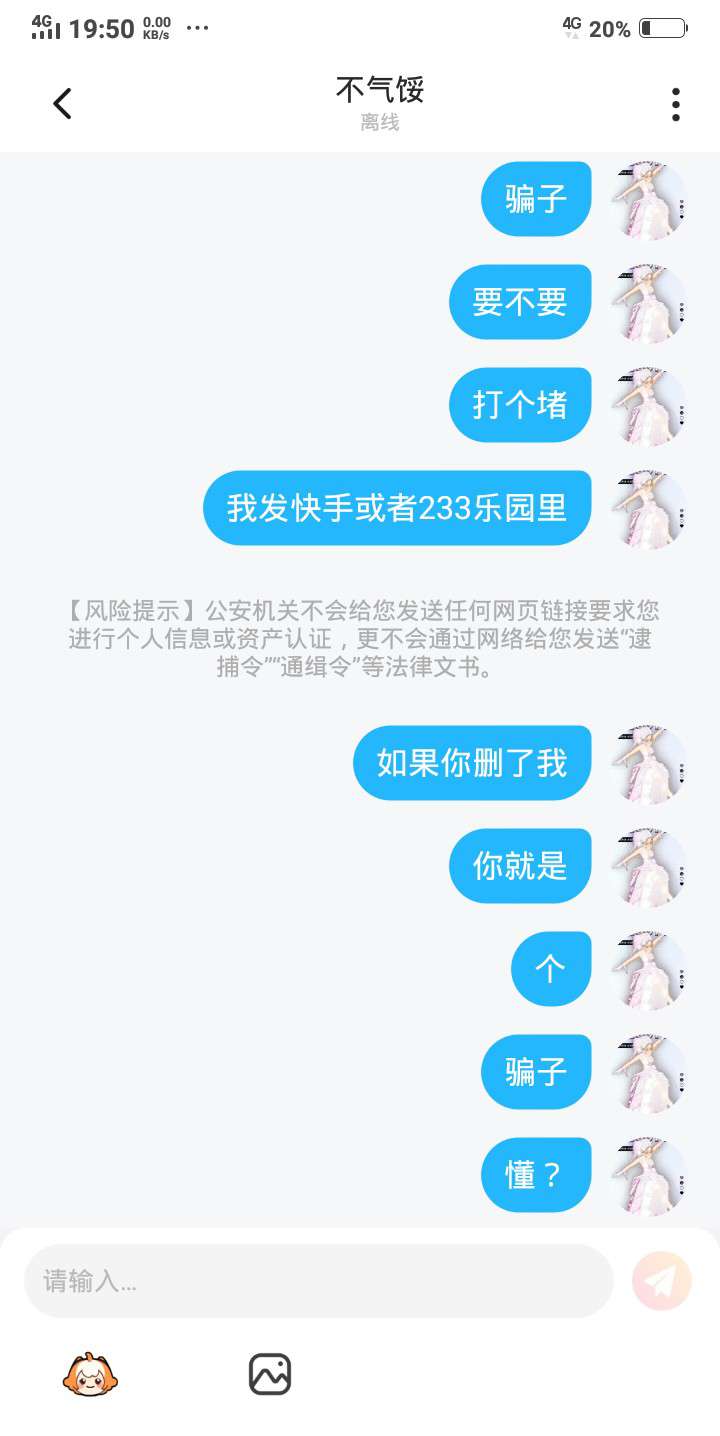
Task: Tap the avatar beside 我发快手或者233乐园里
Action: 648,509
